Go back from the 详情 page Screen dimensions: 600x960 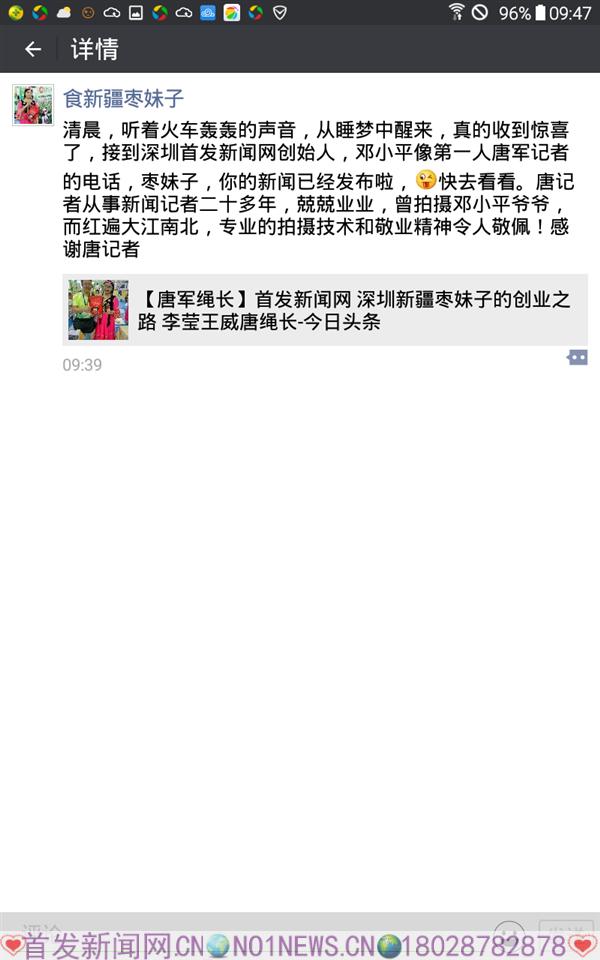pos(33,49)
